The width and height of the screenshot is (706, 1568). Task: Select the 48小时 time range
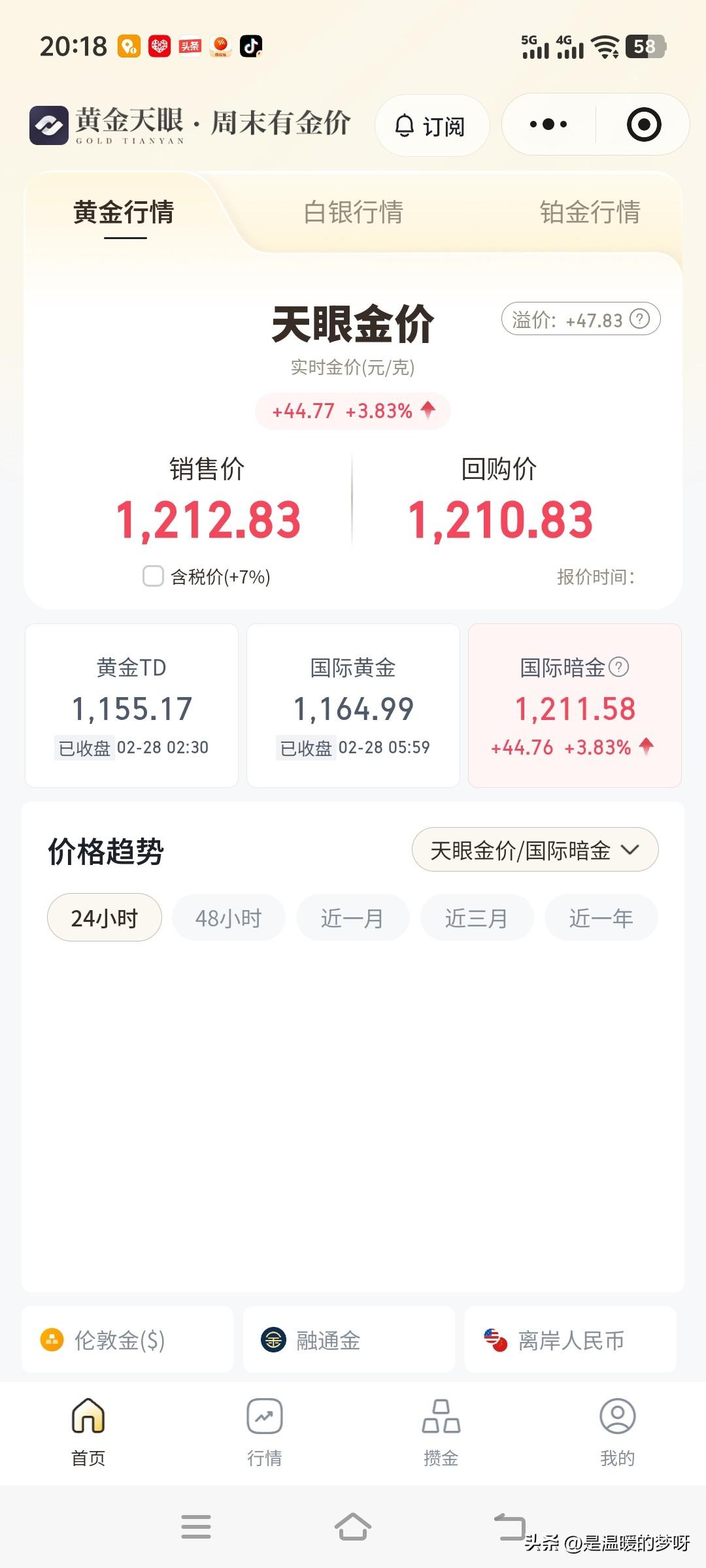[228, 917]
